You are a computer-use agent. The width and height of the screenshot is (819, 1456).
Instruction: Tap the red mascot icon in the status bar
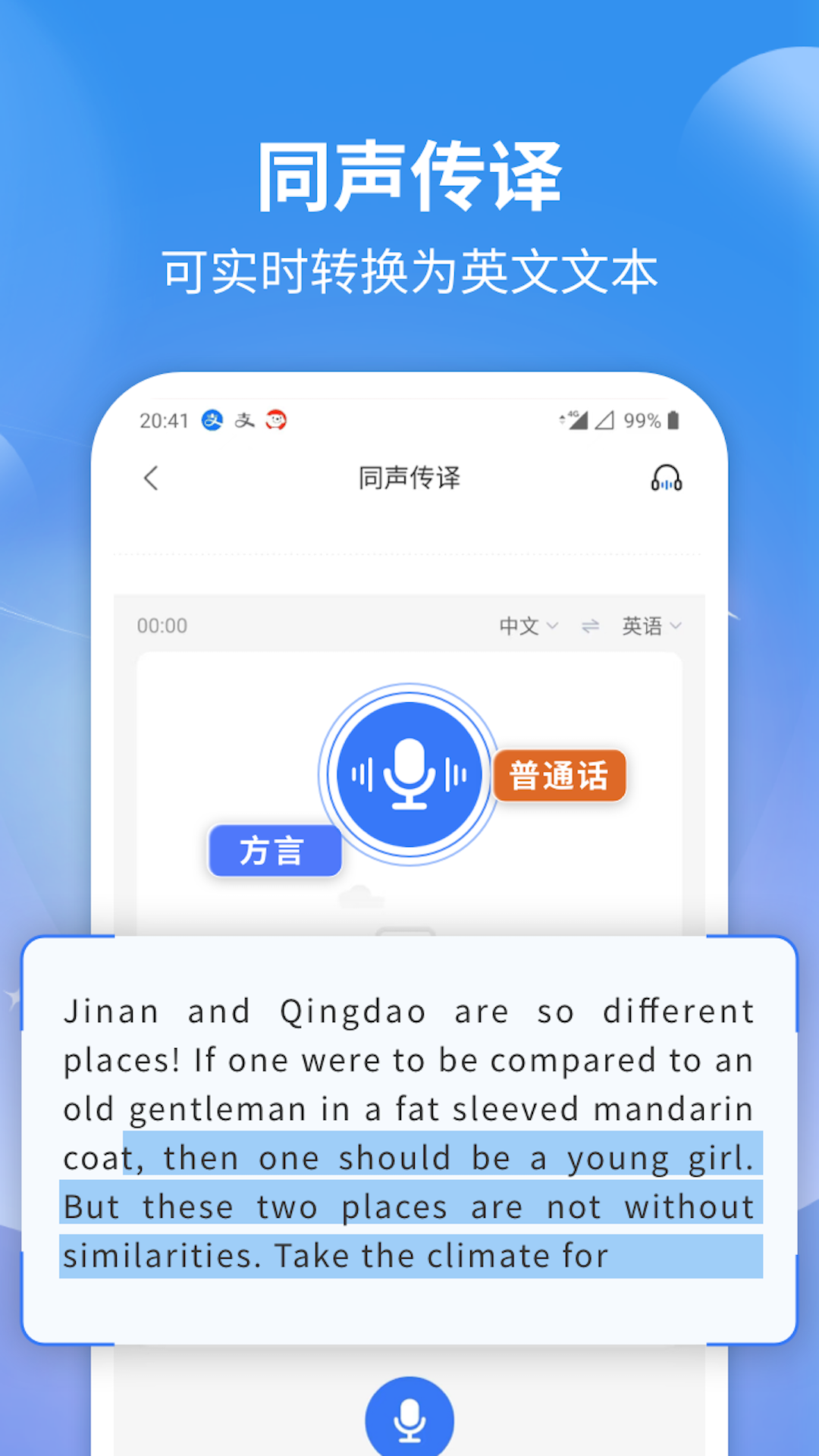click(276, 421)
